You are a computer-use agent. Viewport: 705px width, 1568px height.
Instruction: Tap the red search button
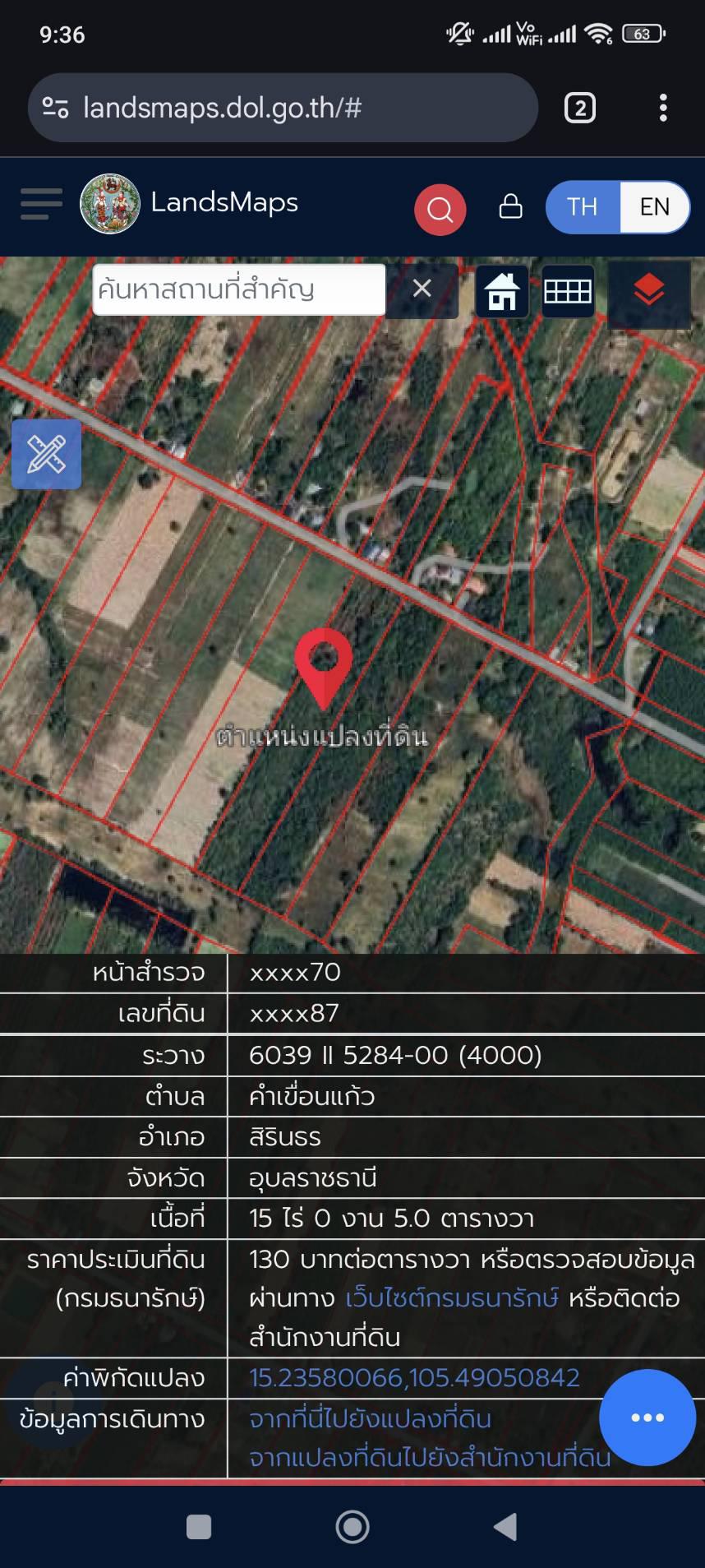click(440, 209)
